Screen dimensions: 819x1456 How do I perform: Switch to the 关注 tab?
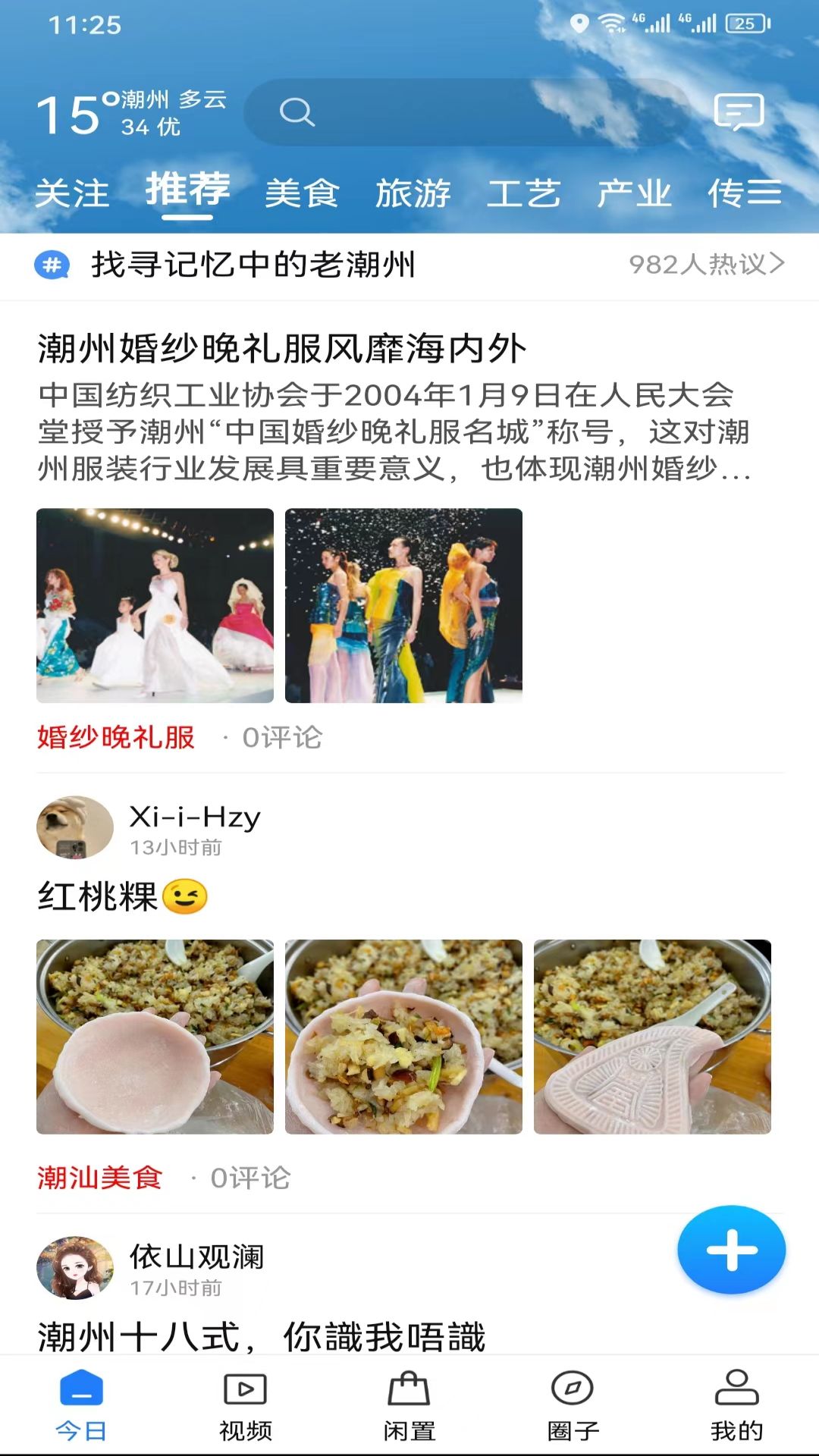click(x=72, y=193)
